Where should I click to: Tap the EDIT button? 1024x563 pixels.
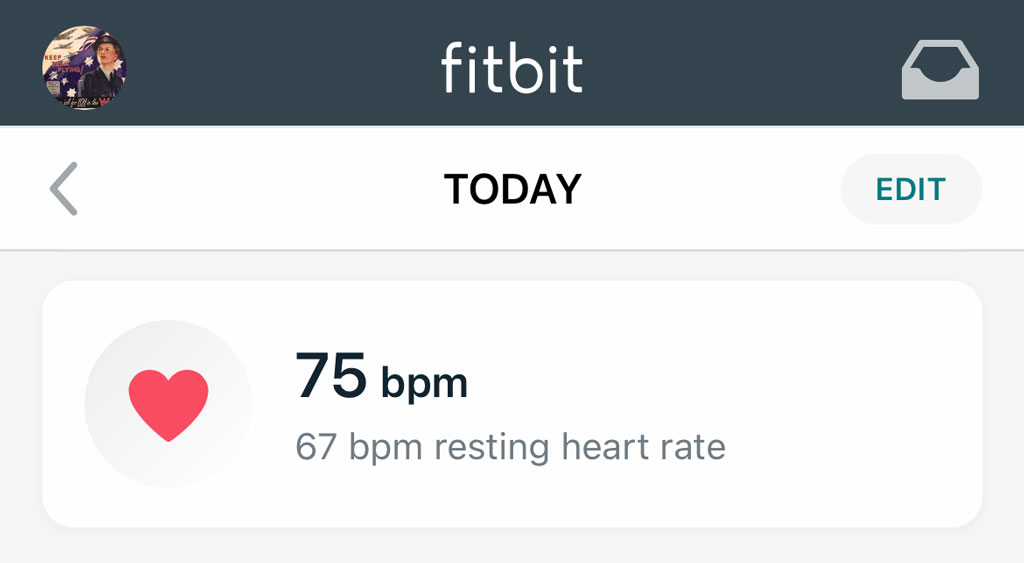click(911, 189)
